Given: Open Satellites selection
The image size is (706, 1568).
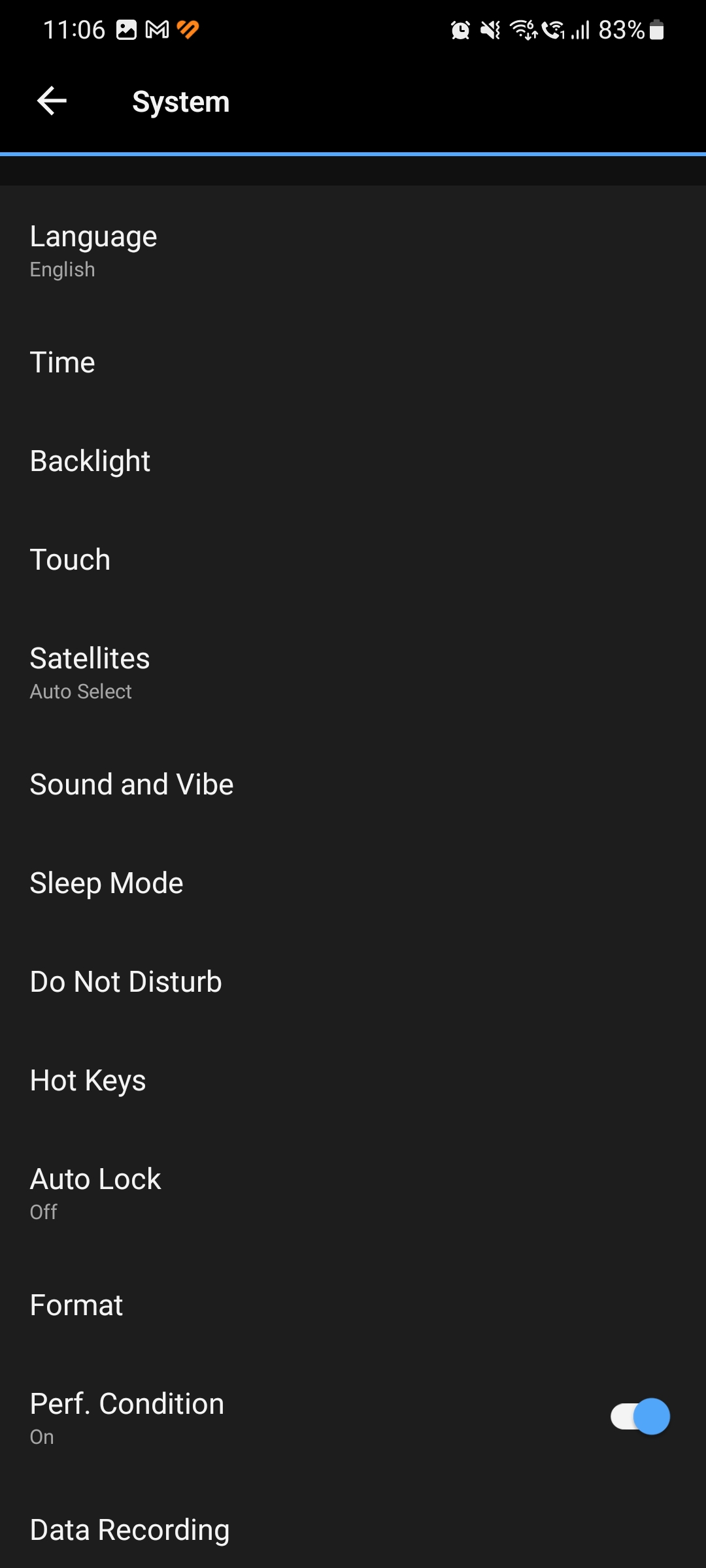Looking at the screenshot, I should 353,673.
